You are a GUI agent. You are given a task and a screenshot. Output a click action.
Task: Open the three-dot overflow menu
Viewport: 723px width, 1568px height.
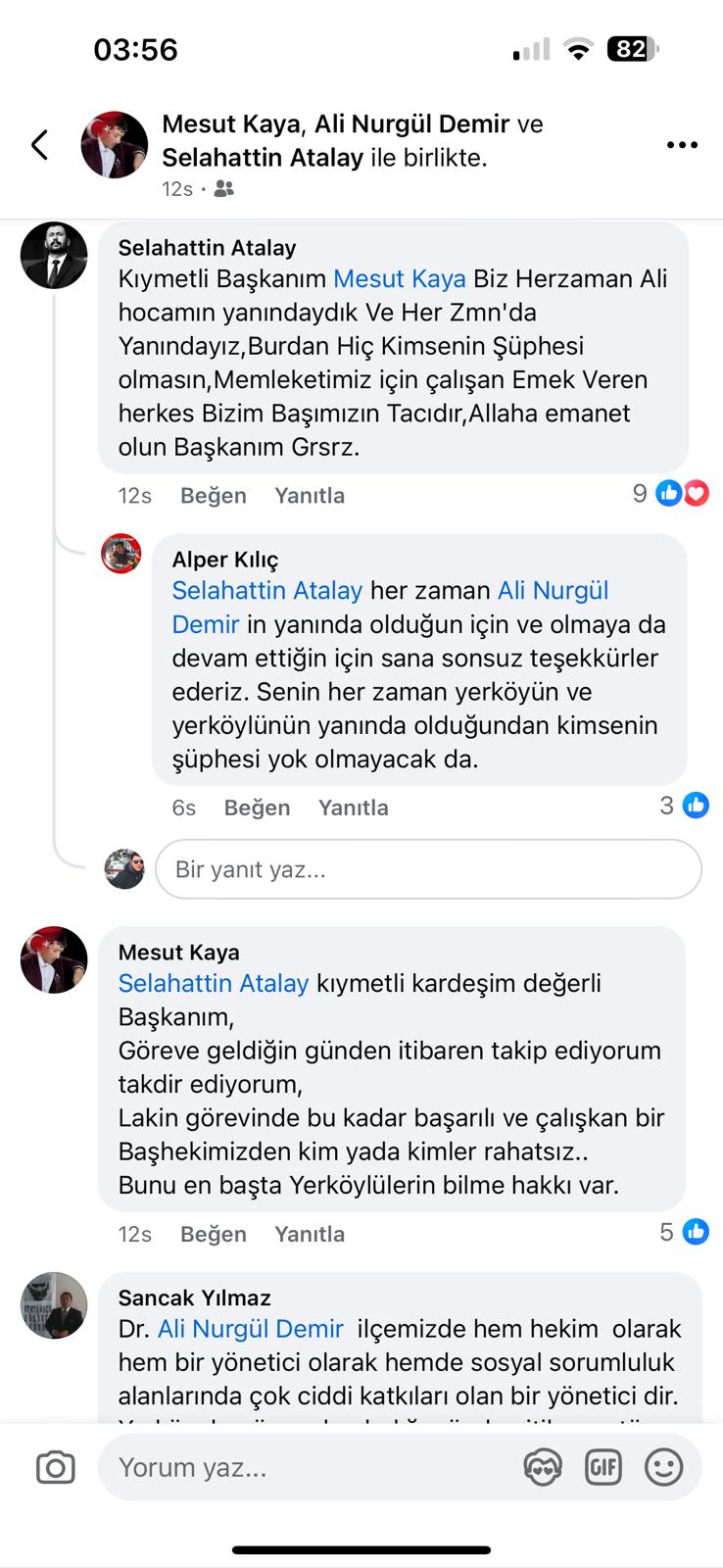coord(682,145)
